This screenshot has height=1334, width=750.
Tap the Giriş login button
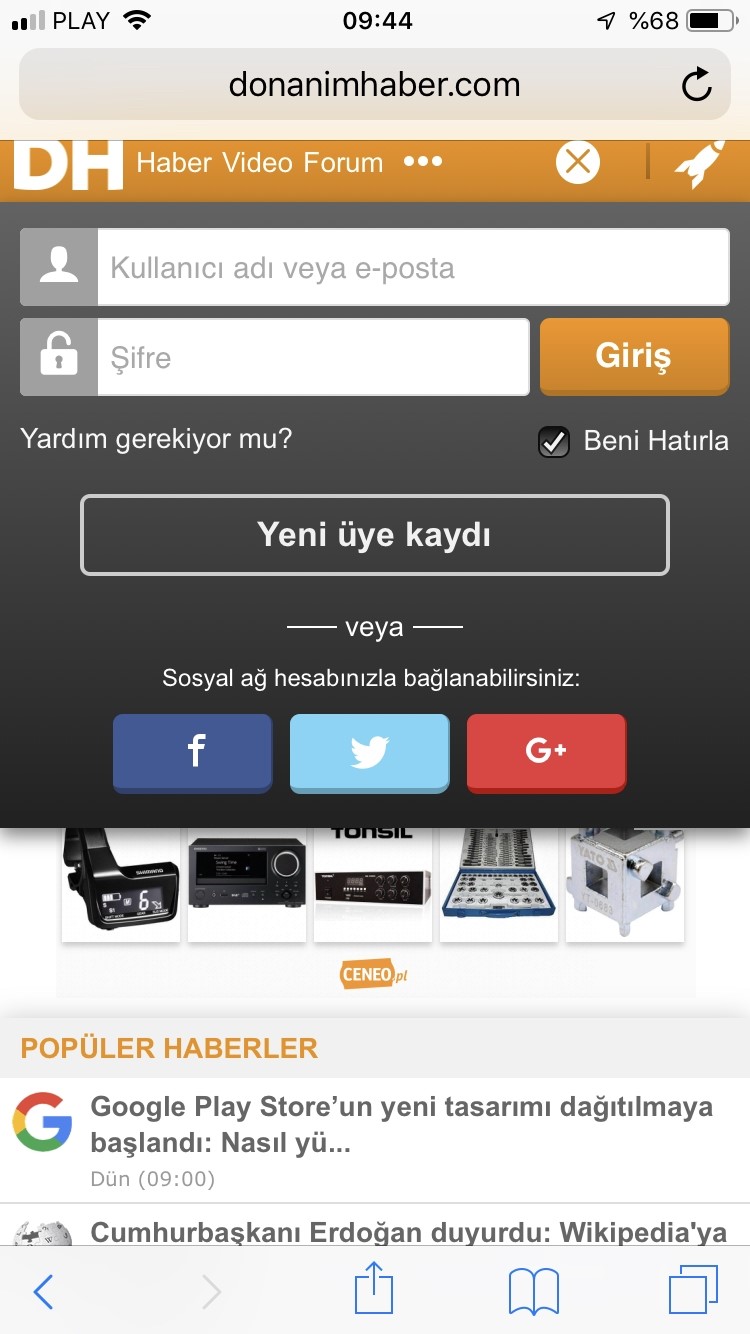634,356
